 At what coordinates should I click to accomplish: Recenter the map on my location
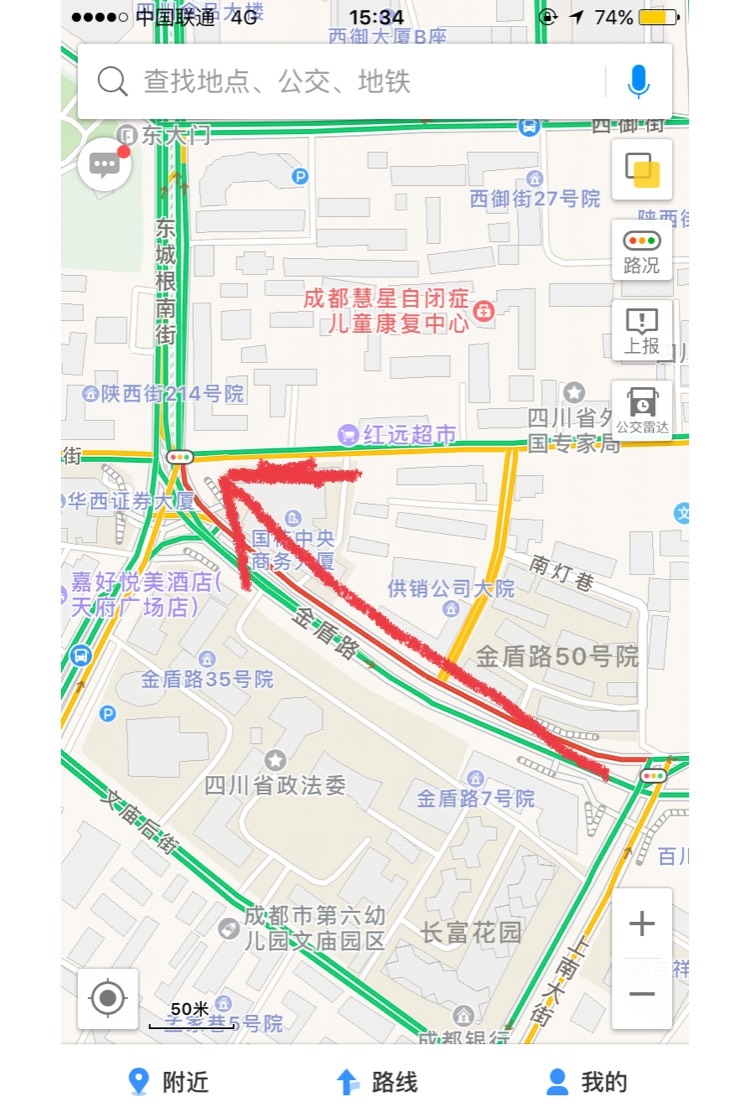(108, 997)
